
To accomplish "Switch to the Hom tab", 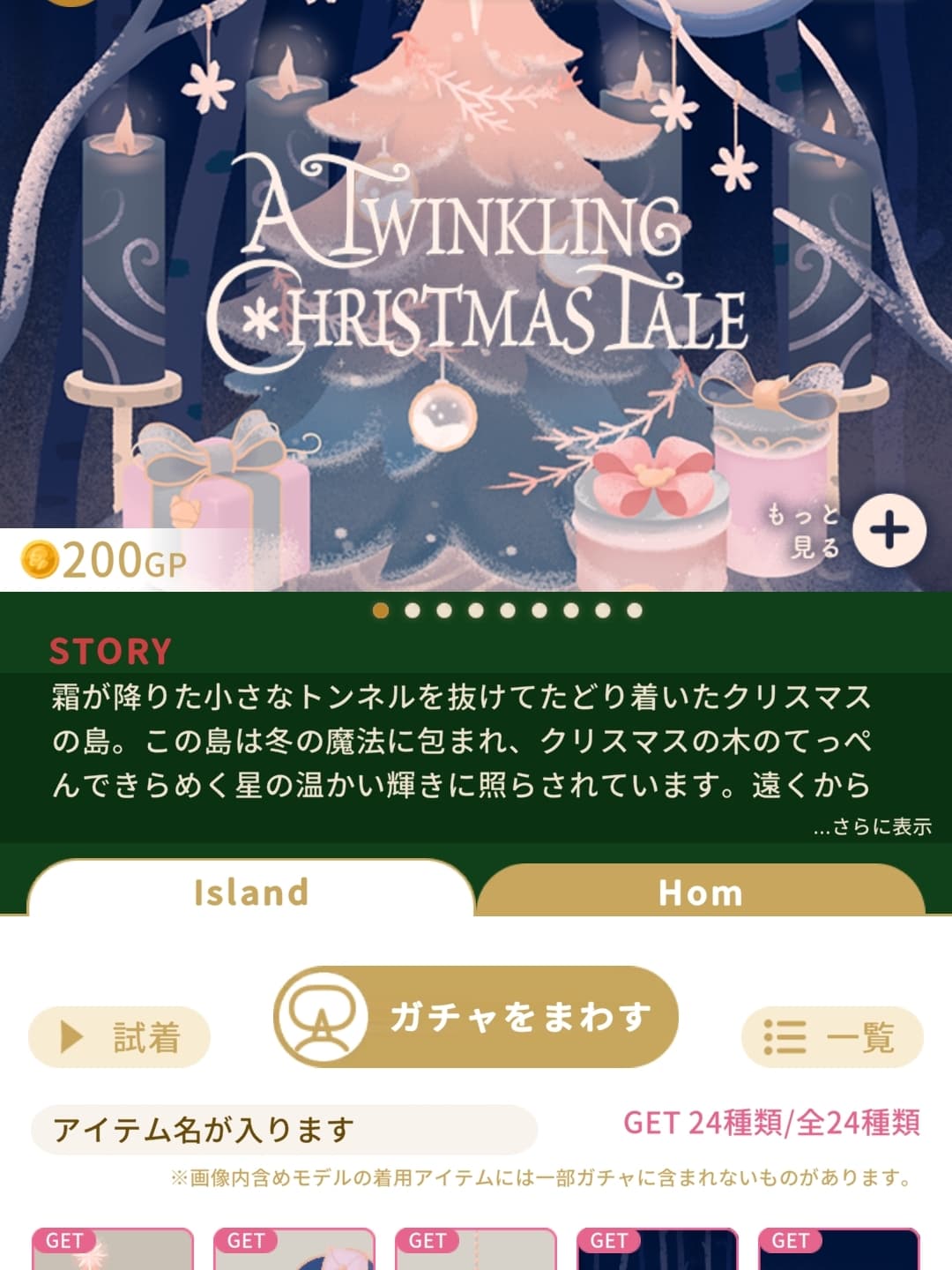I will coord(701,893).
